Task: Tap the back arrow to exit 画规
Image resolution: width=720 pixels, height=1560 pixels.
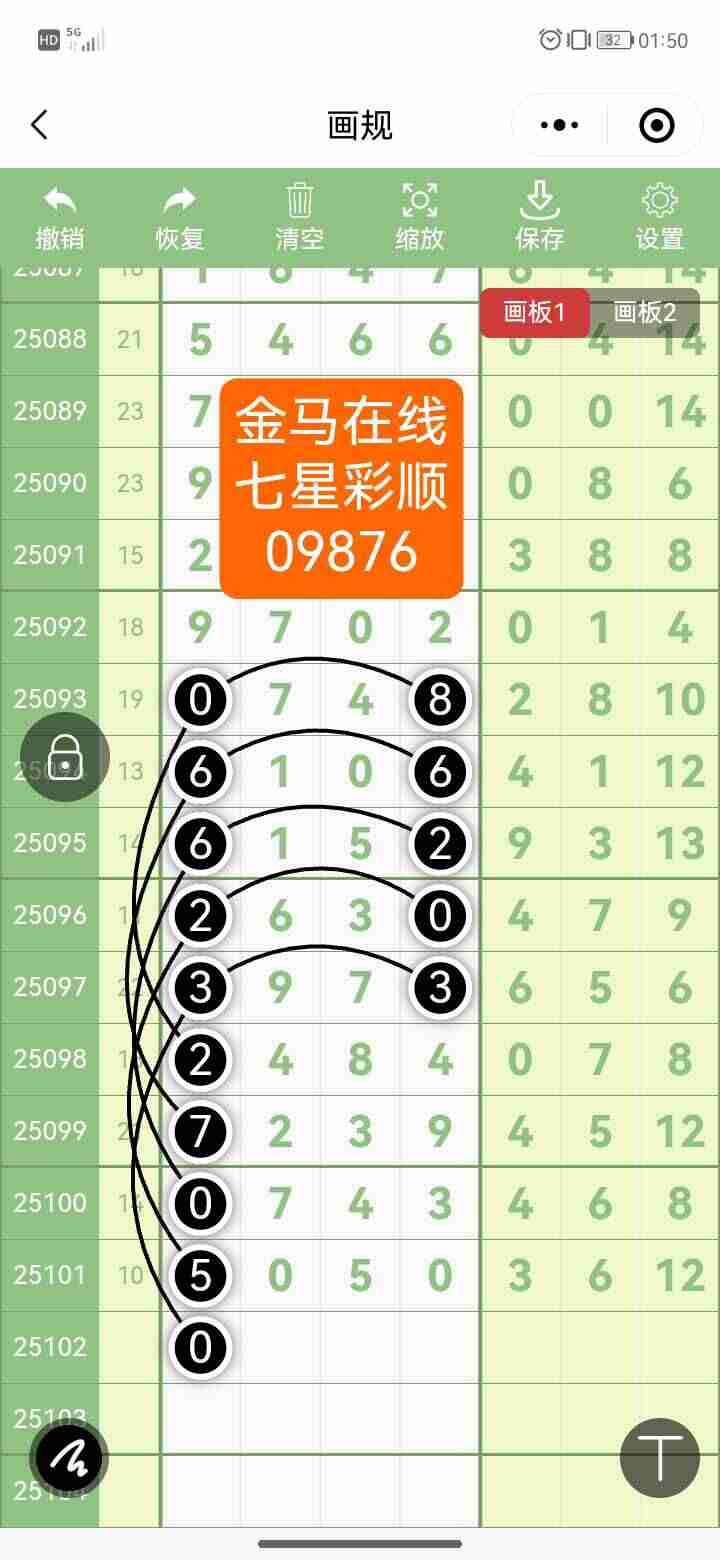Action: click(38, 124)
